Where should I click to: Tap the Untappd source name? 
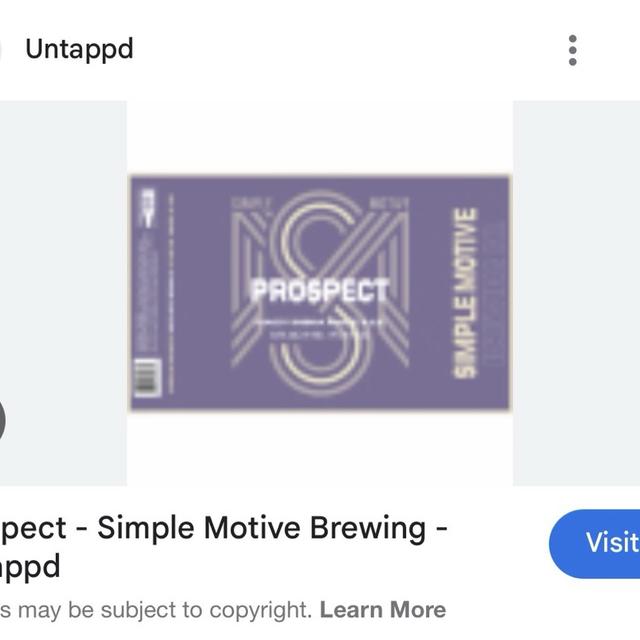point(79,49)
